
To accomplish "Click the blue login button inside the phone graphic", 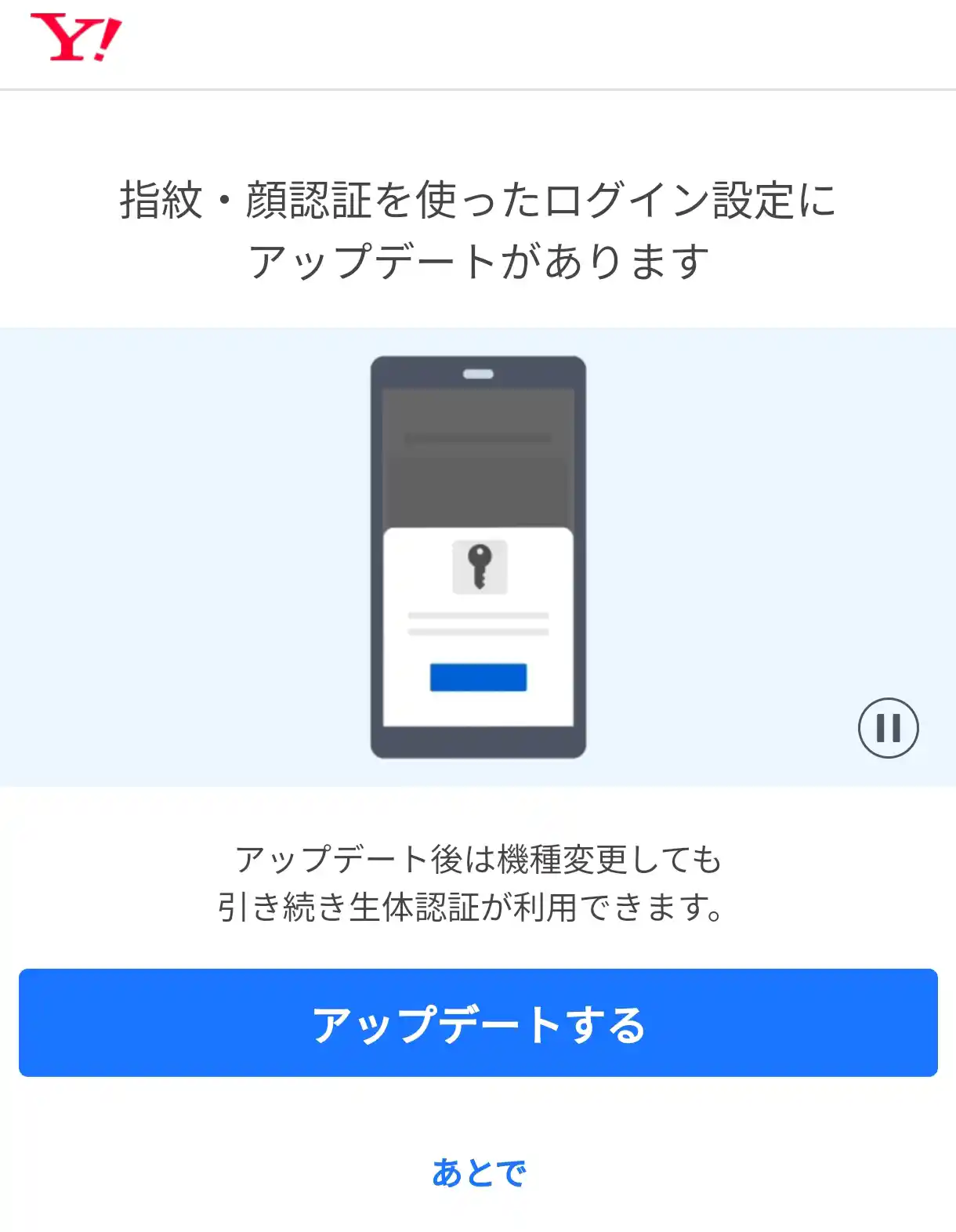I will [478, 676].
